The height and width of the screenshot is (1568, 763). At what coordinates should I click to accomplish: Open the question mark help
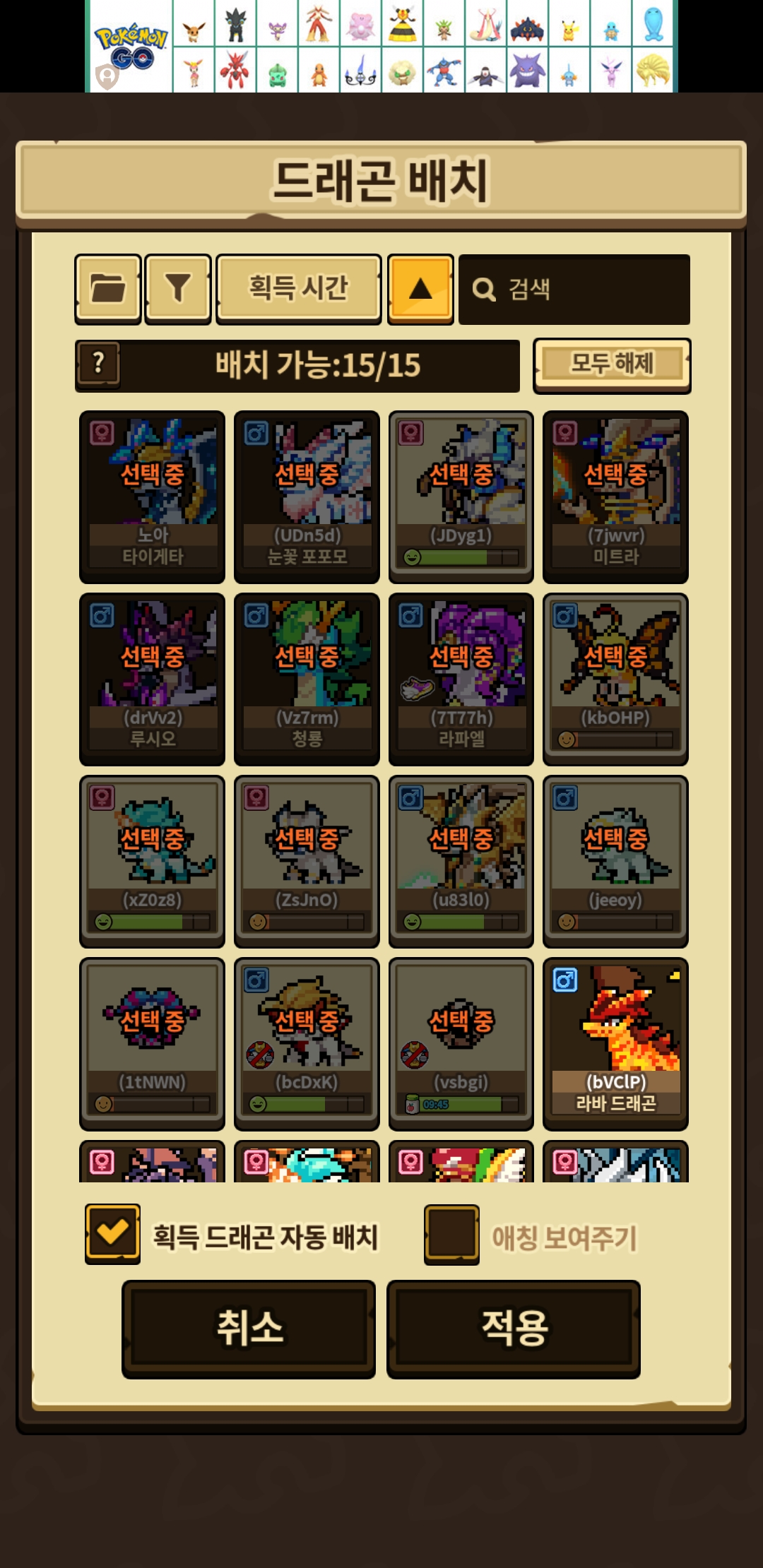coord(98,364)
